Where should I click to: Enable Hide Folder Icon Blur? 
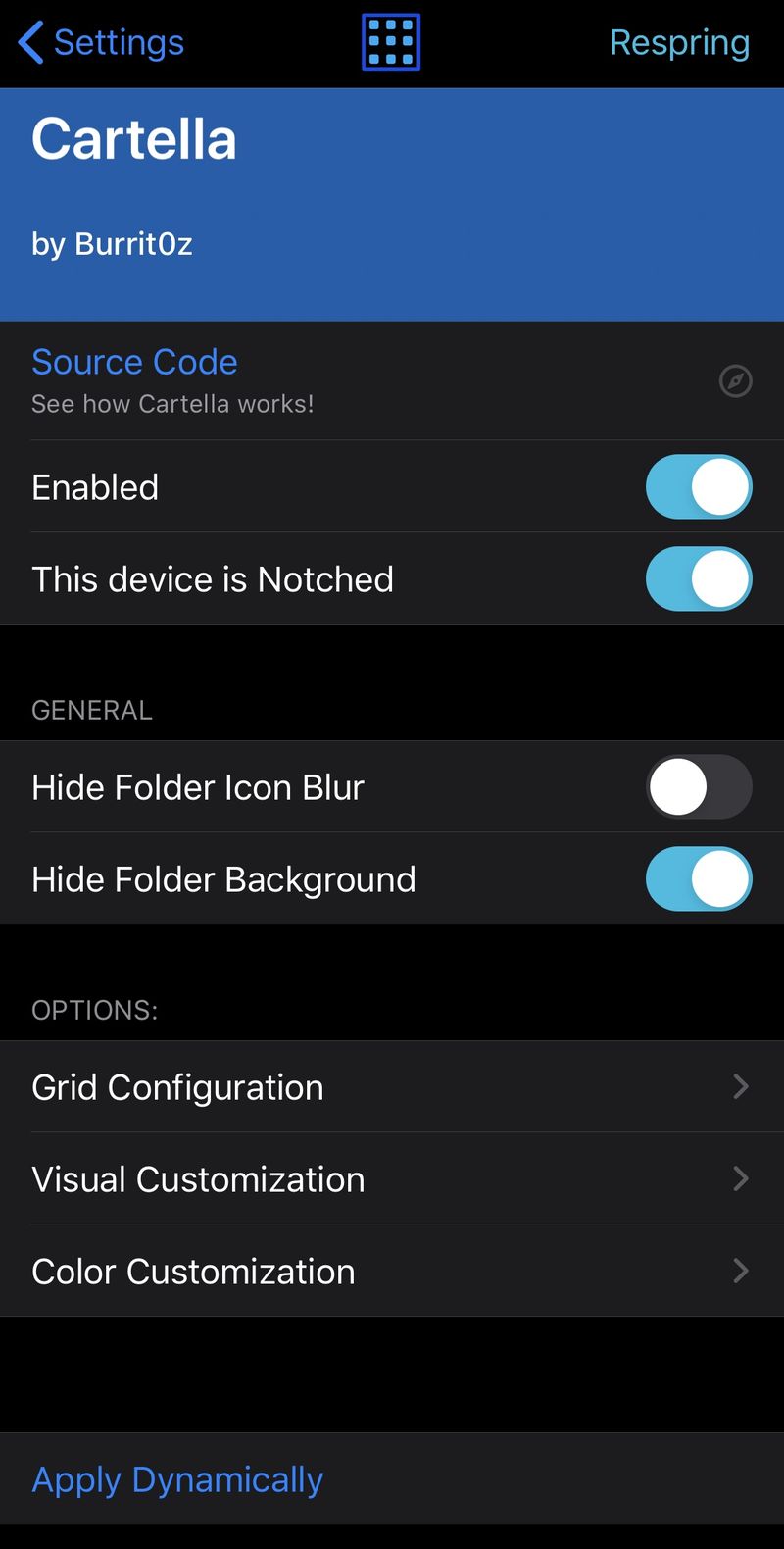pyautogui.click(x=699, y=786)
